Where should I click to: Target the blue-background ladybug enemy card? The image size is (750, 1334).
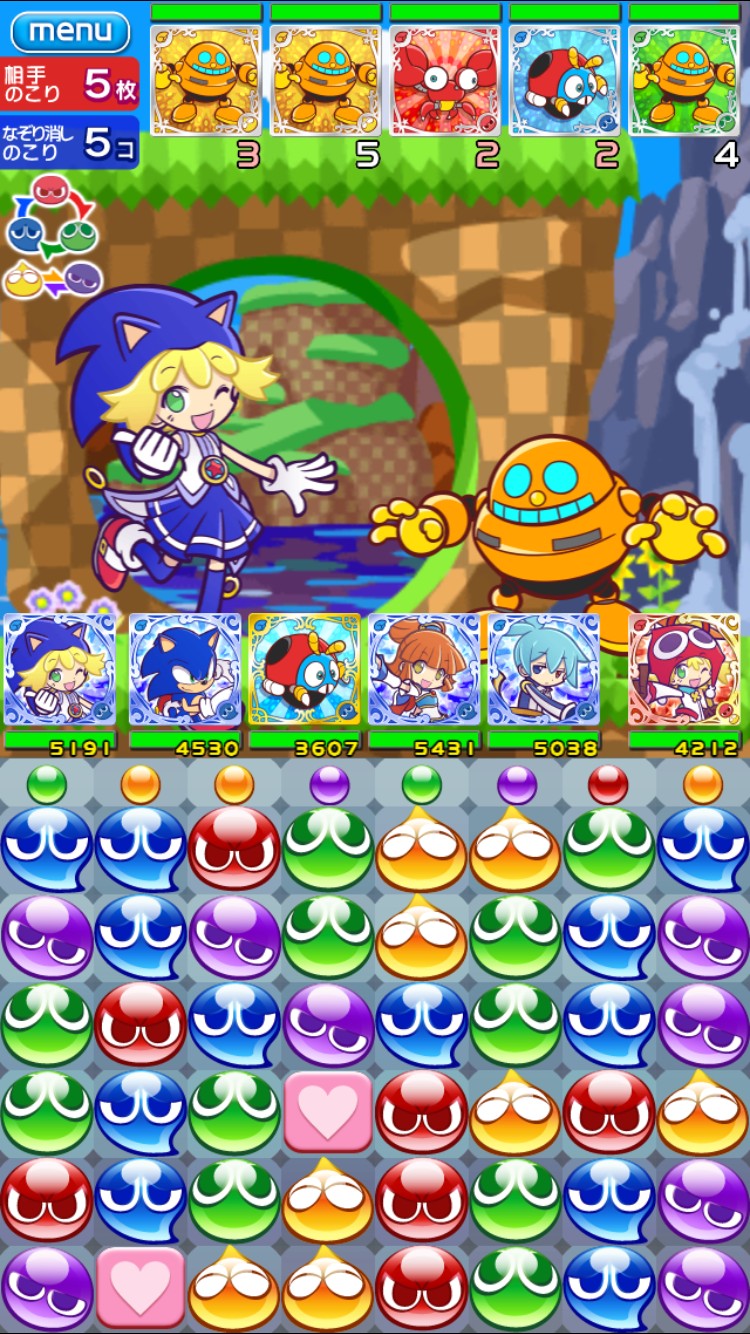564,80
